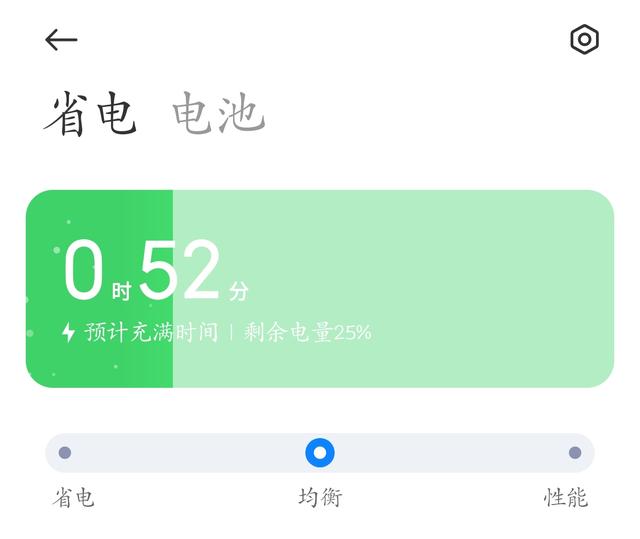Set power mode slider to 省电
Image resolution: width=640 pixels, height=539 pixels.
[65, 453]
